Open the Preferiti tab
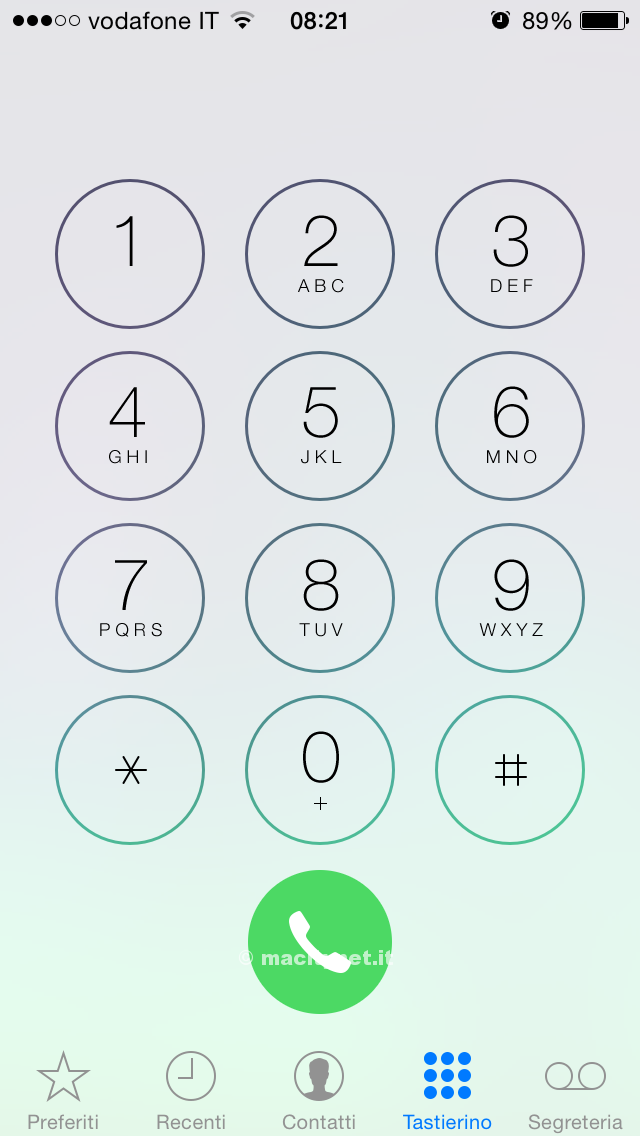The height and width of the screenshot is (1136, 640). (x=63, y=1090)
